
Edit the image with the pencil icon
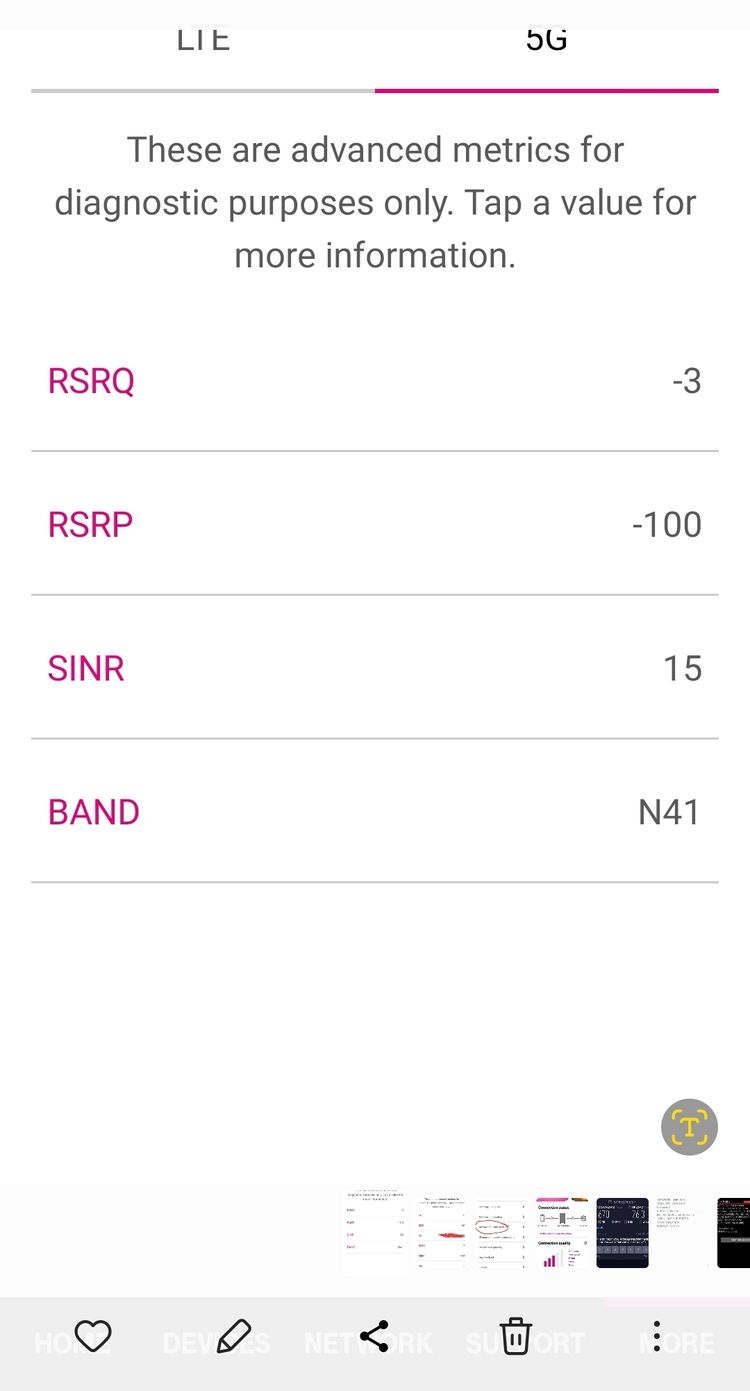233,1336
